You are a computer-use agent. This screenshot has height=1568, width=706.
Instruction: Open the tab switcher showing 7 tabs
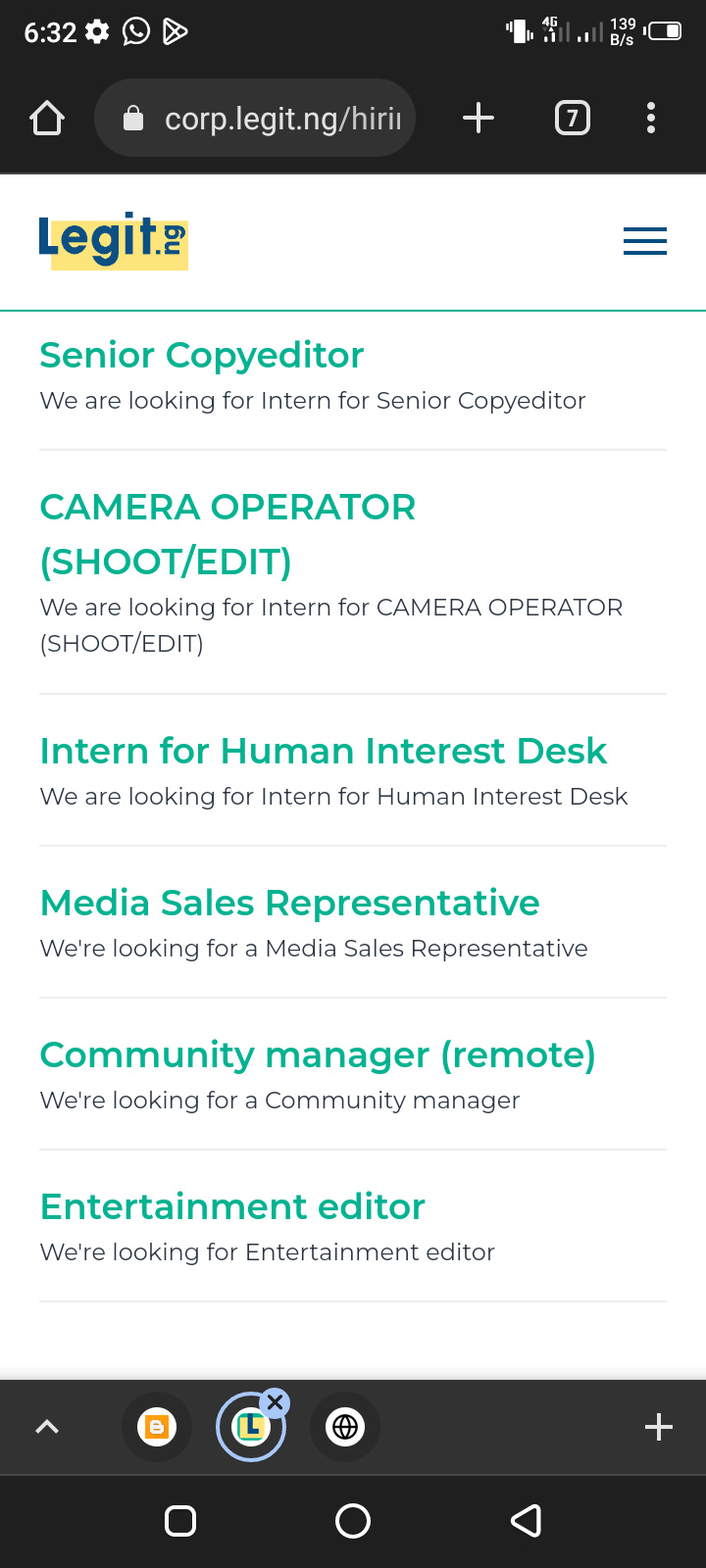pos(573,119)
